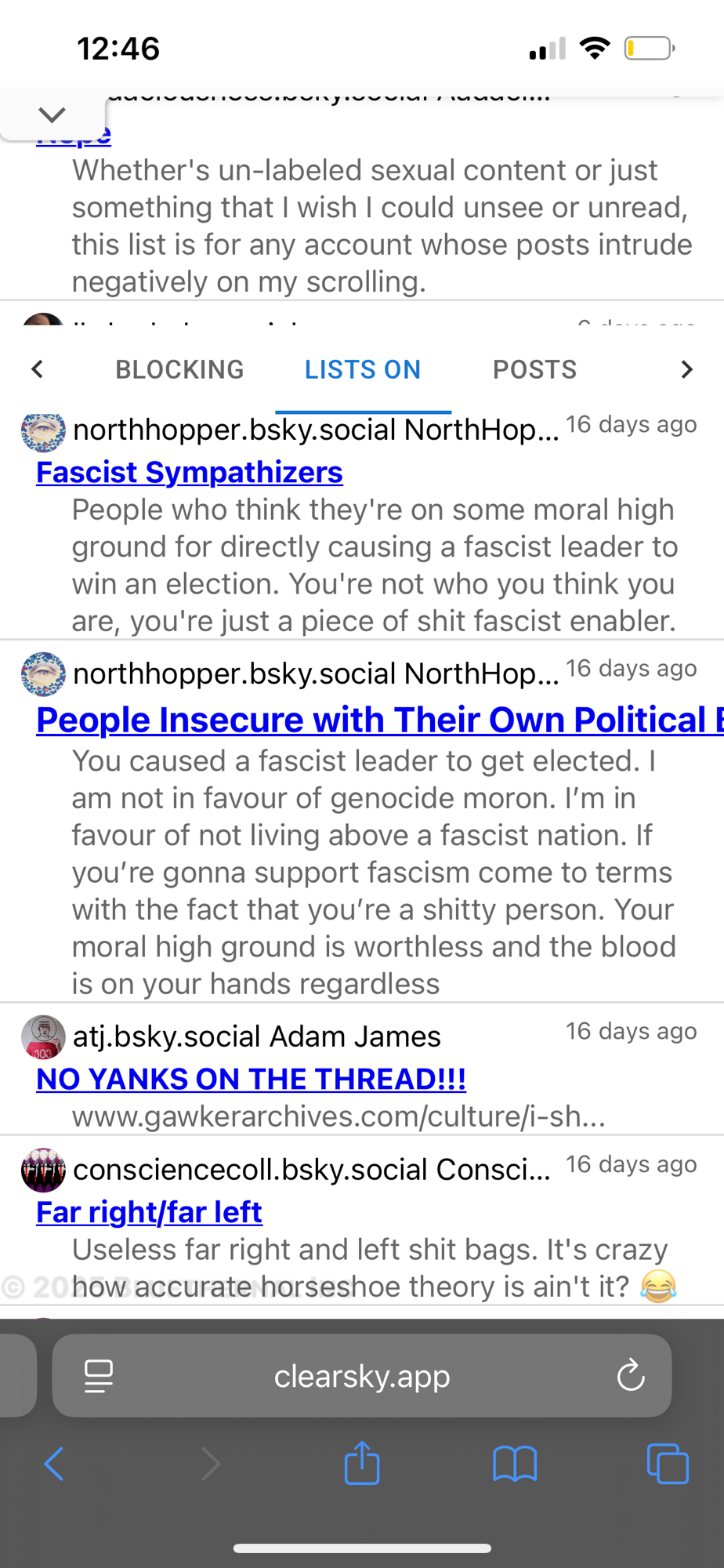Share this page from the Safari toolbar
724x1568 pixels.
361,1463
